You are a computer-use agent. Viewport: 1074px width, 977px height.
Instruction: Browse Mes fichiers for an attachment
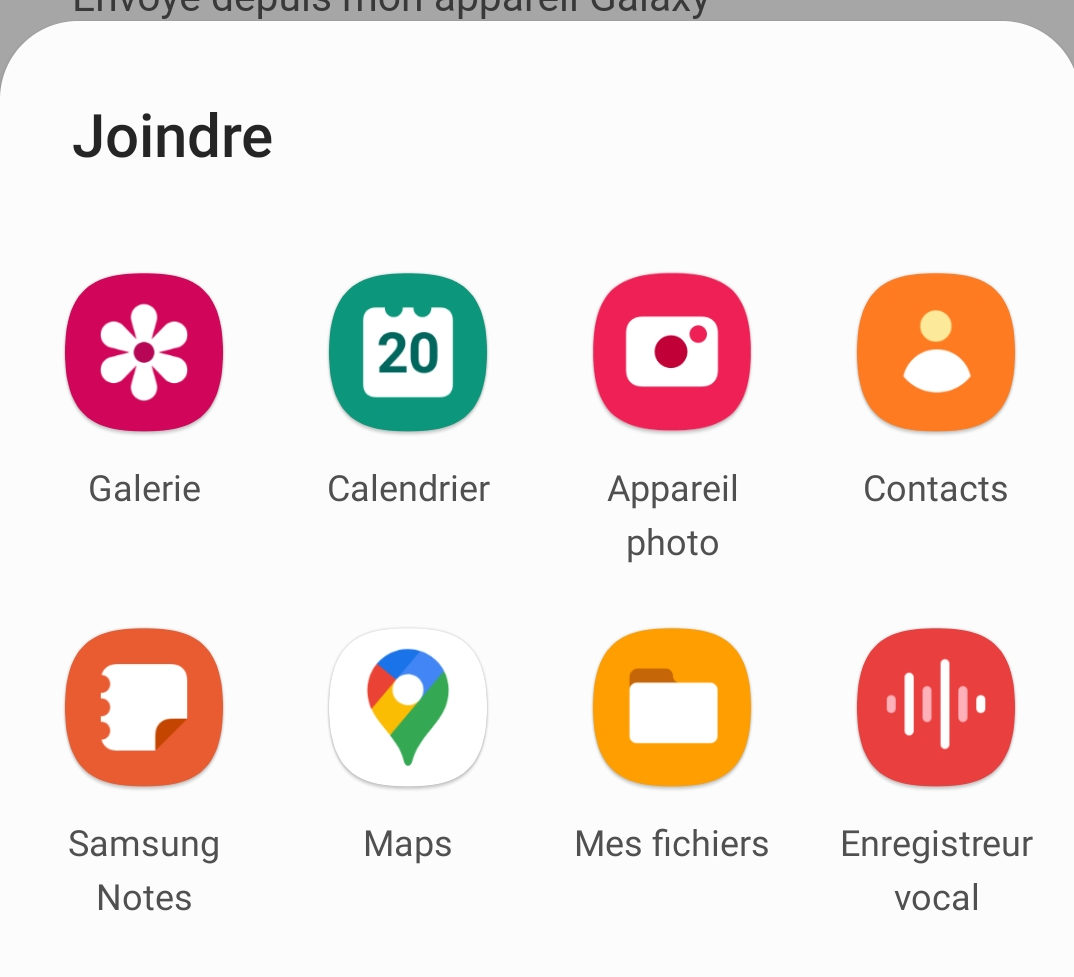click(672, 707)
